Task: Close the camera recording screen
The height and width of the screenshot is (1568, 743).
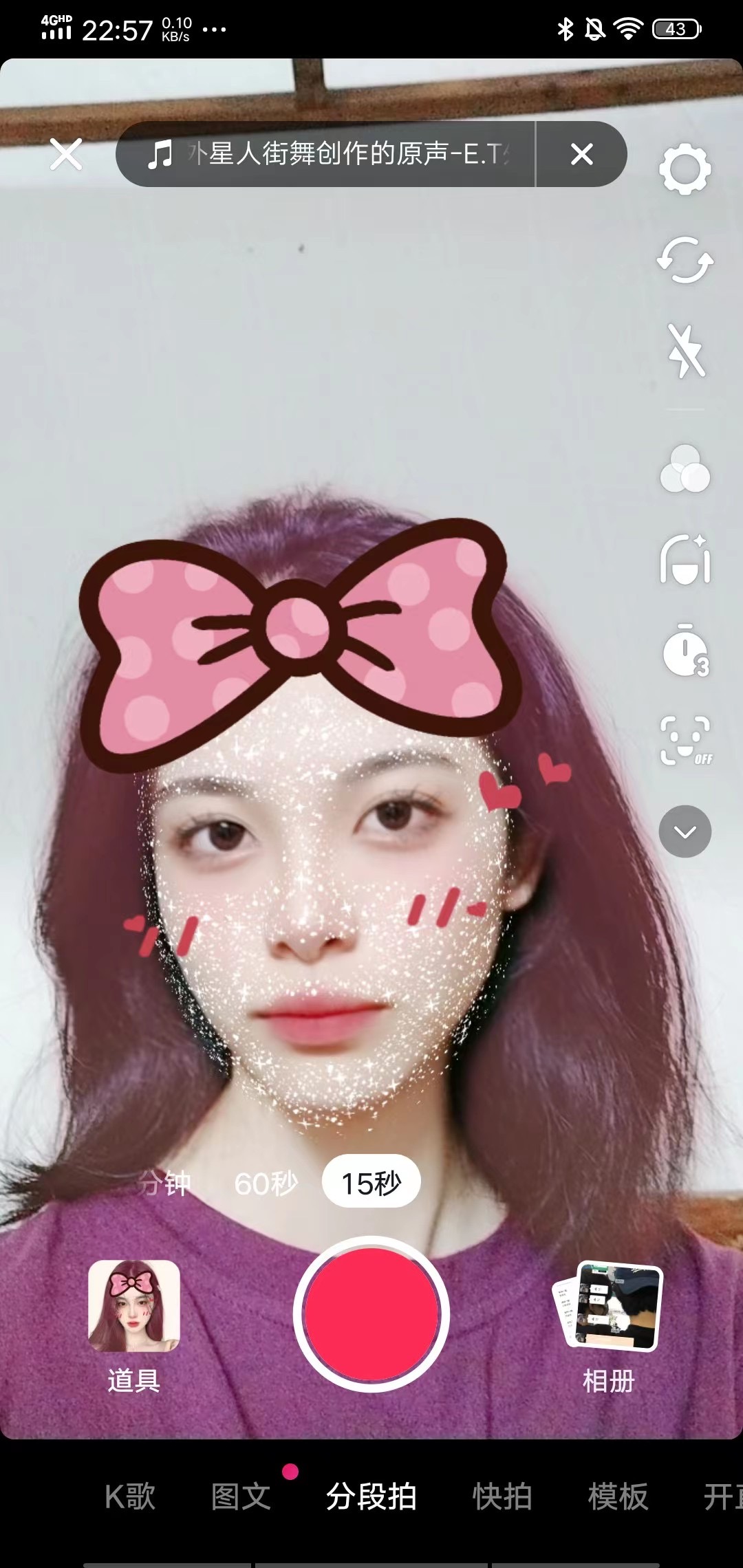Action: (x=66, y=154)
